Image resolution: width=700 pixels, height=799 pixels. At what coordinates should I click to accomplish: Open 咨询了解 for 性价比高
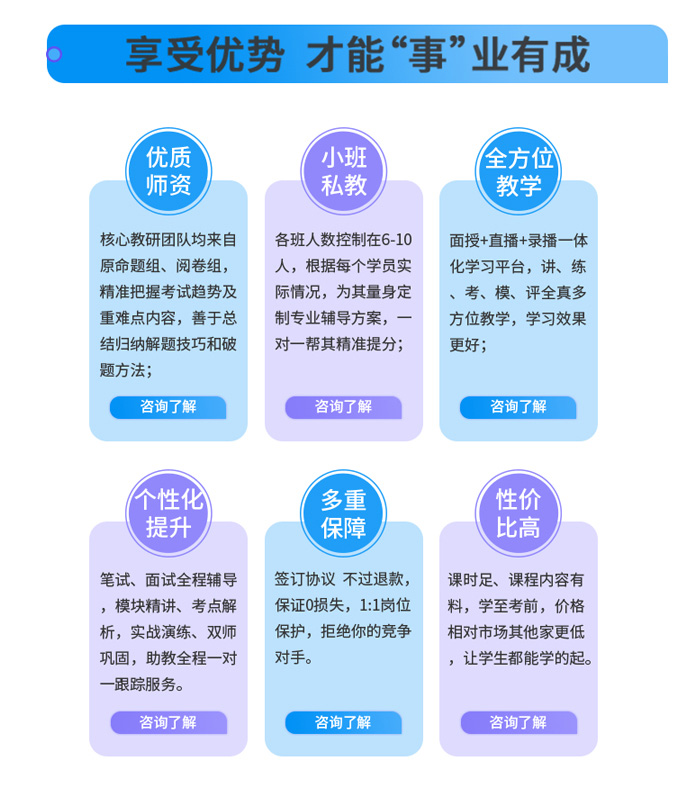pyautogui.click(x=519, y=722)
